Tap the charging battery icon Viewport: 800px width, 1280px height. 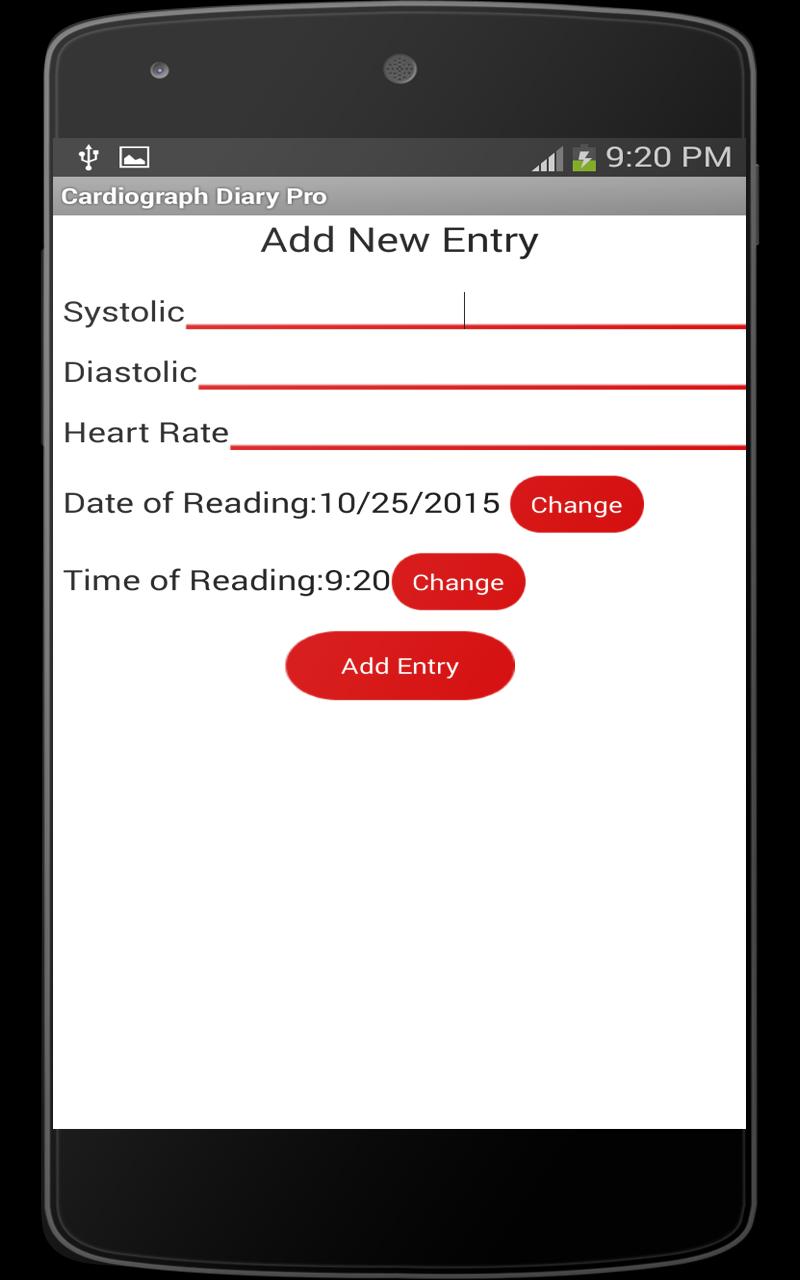click(x=583, y=157)
